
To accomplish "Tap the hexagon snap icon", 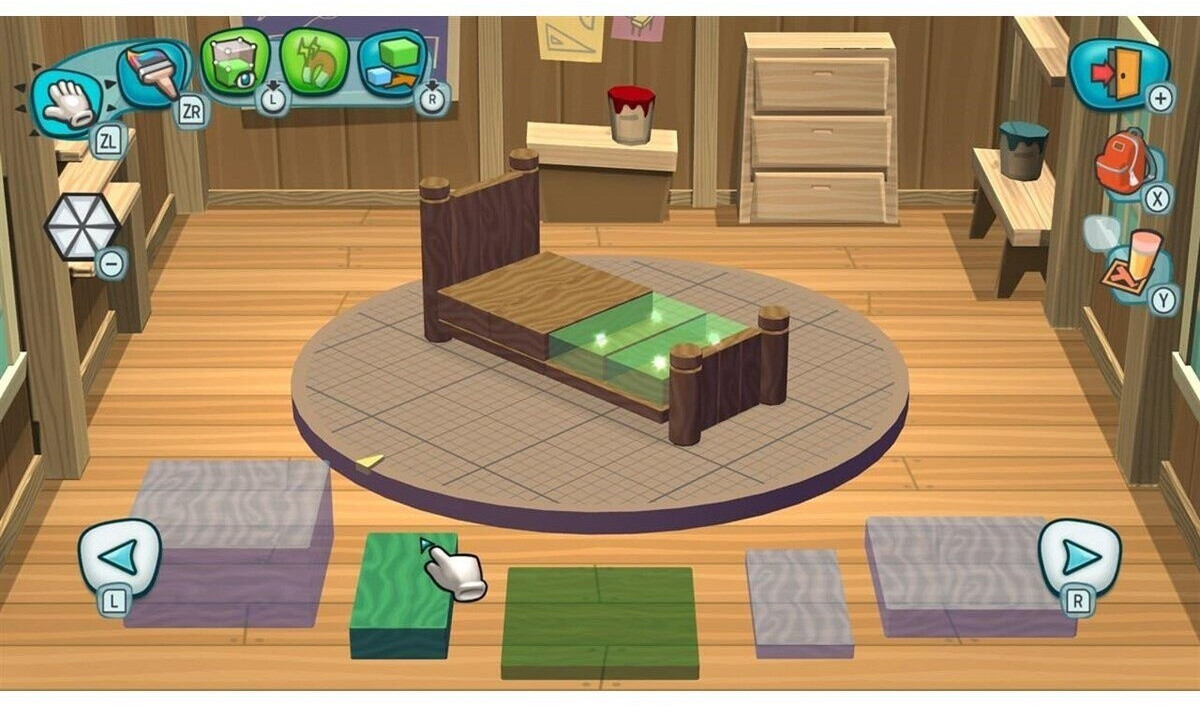I will [81, 227].
